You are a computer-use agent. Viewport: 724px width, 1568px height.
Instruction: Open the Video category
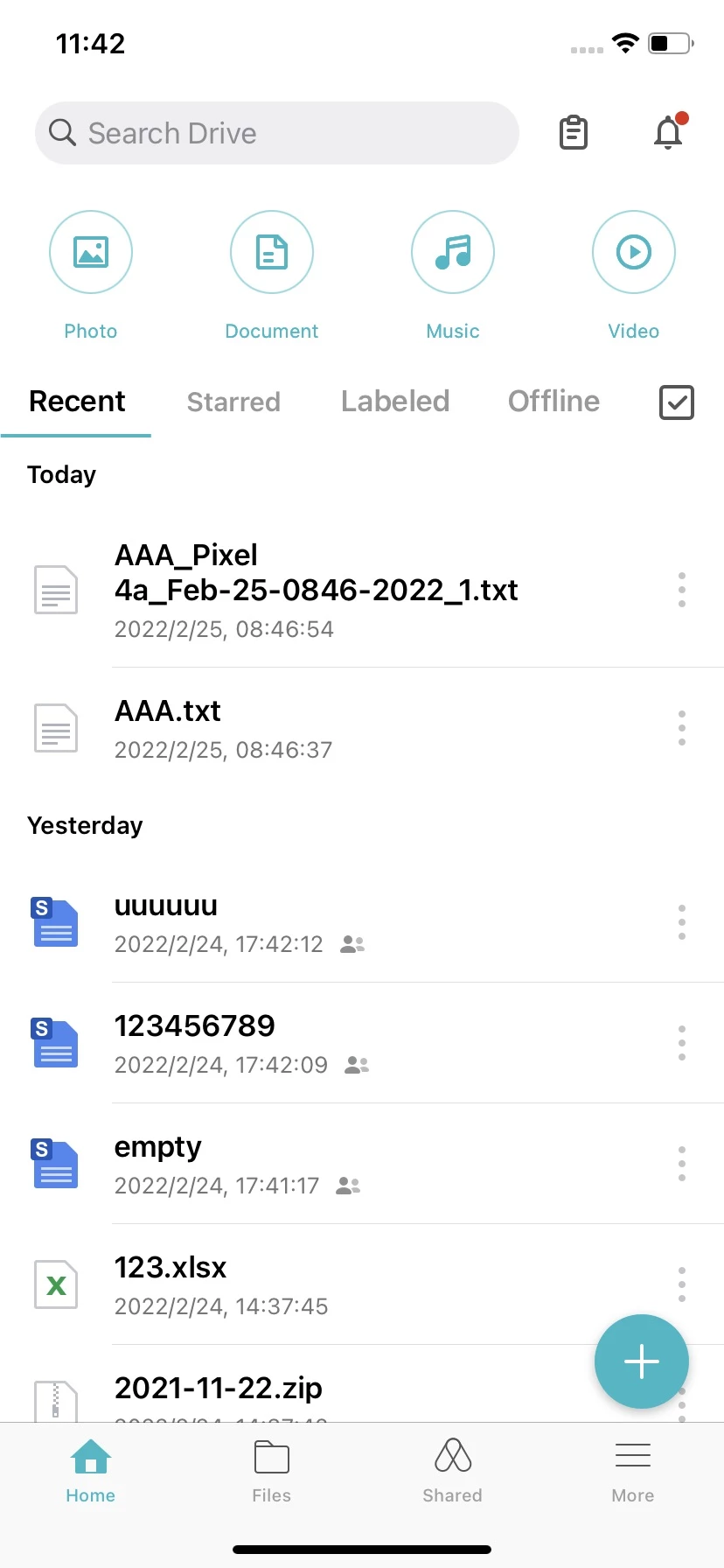[x=633, y=252]
